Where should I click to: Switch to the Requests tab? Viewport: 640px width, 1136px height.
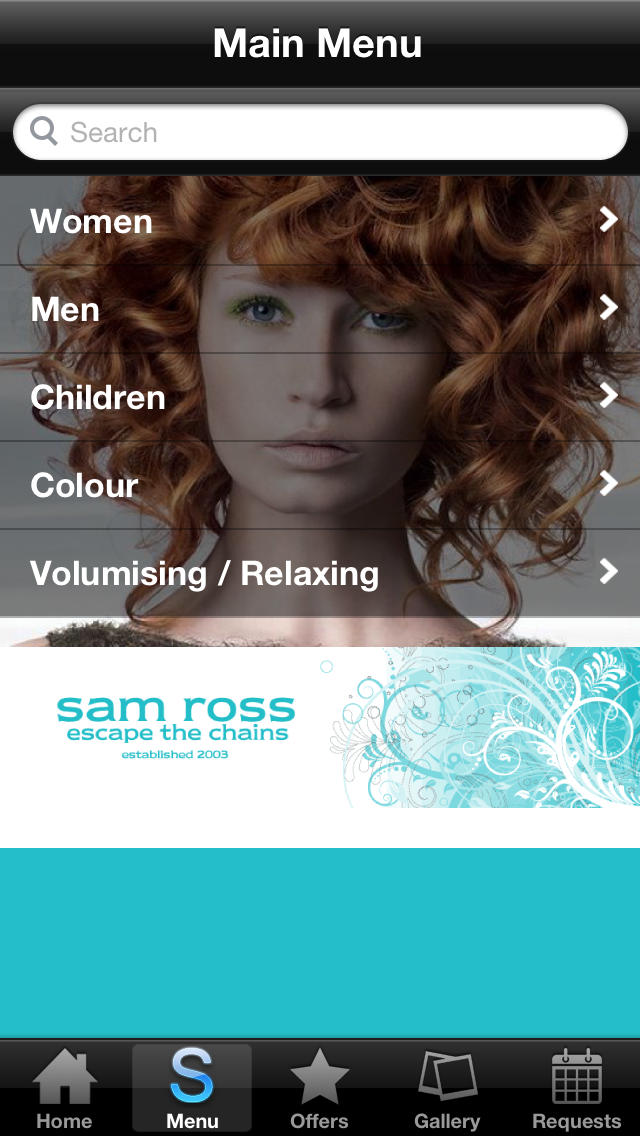click(576, 1089)
